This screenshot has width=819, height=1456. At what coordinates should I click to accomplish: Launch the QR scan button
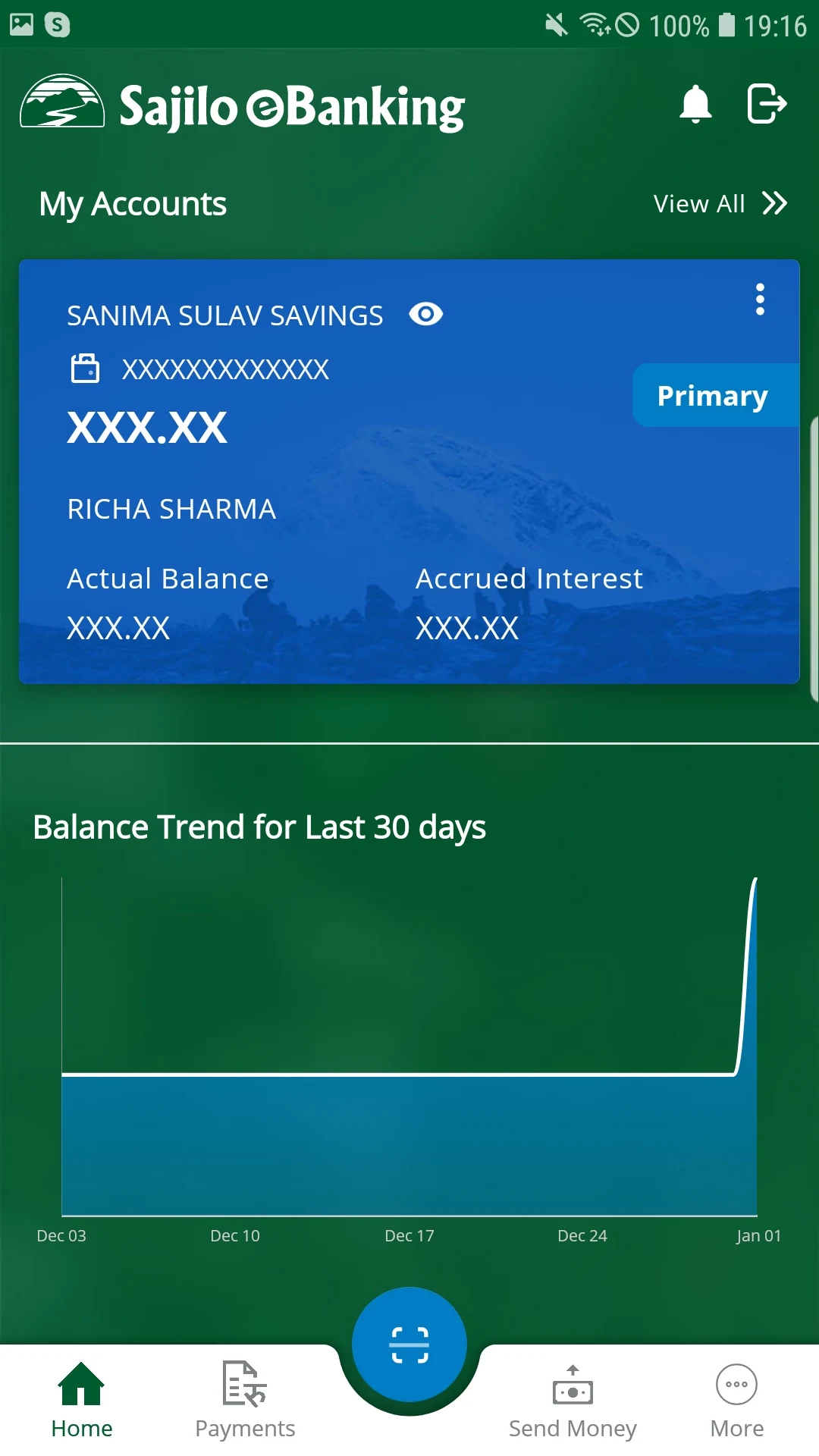(409, 1345)
